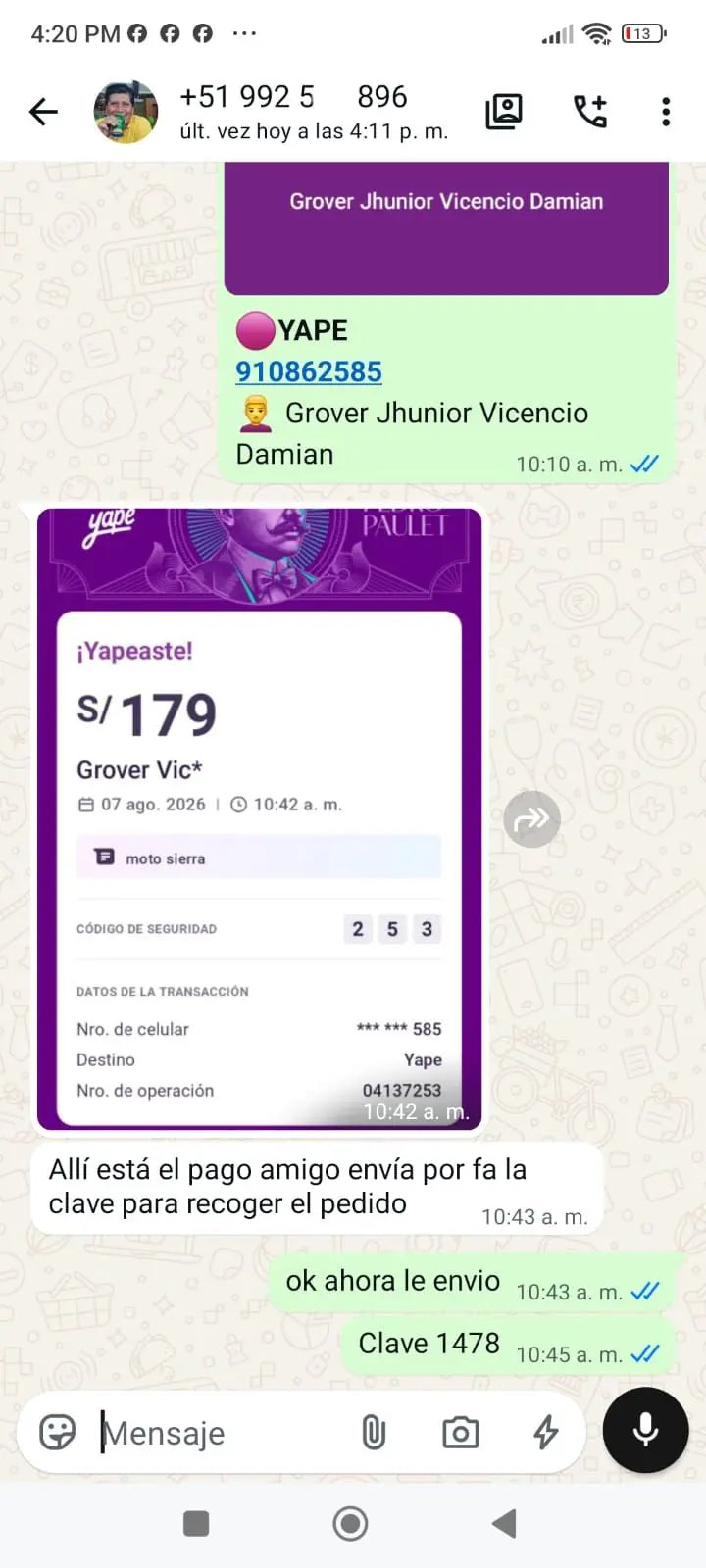The width and height of the screenshot is (706, 1568).
Task: Go to home screen via navigation bar
Action: pos(351,1523)
